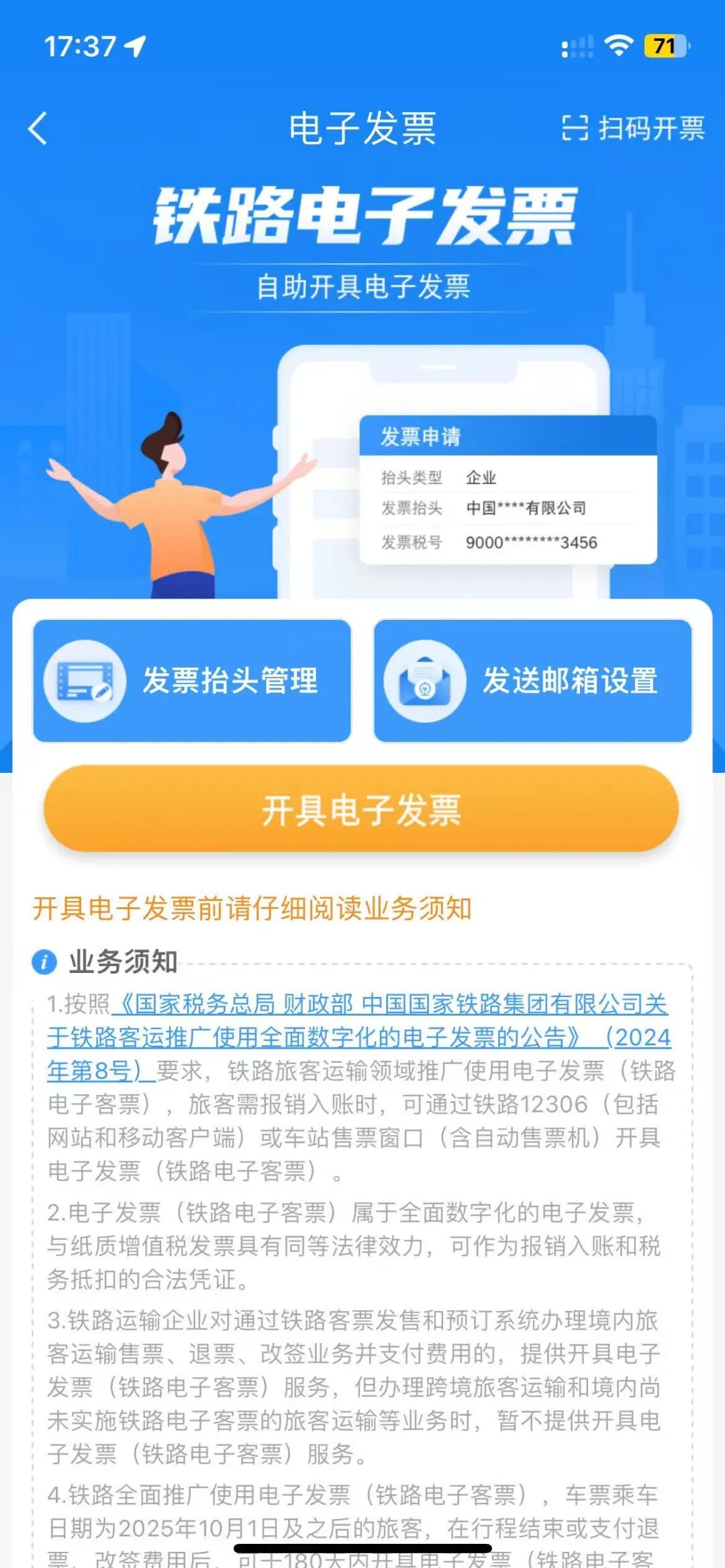Viewport: 725px width, 1568px height.
Task: Open 发票抬头管理 invoice title management
Action: click(192, 680)
